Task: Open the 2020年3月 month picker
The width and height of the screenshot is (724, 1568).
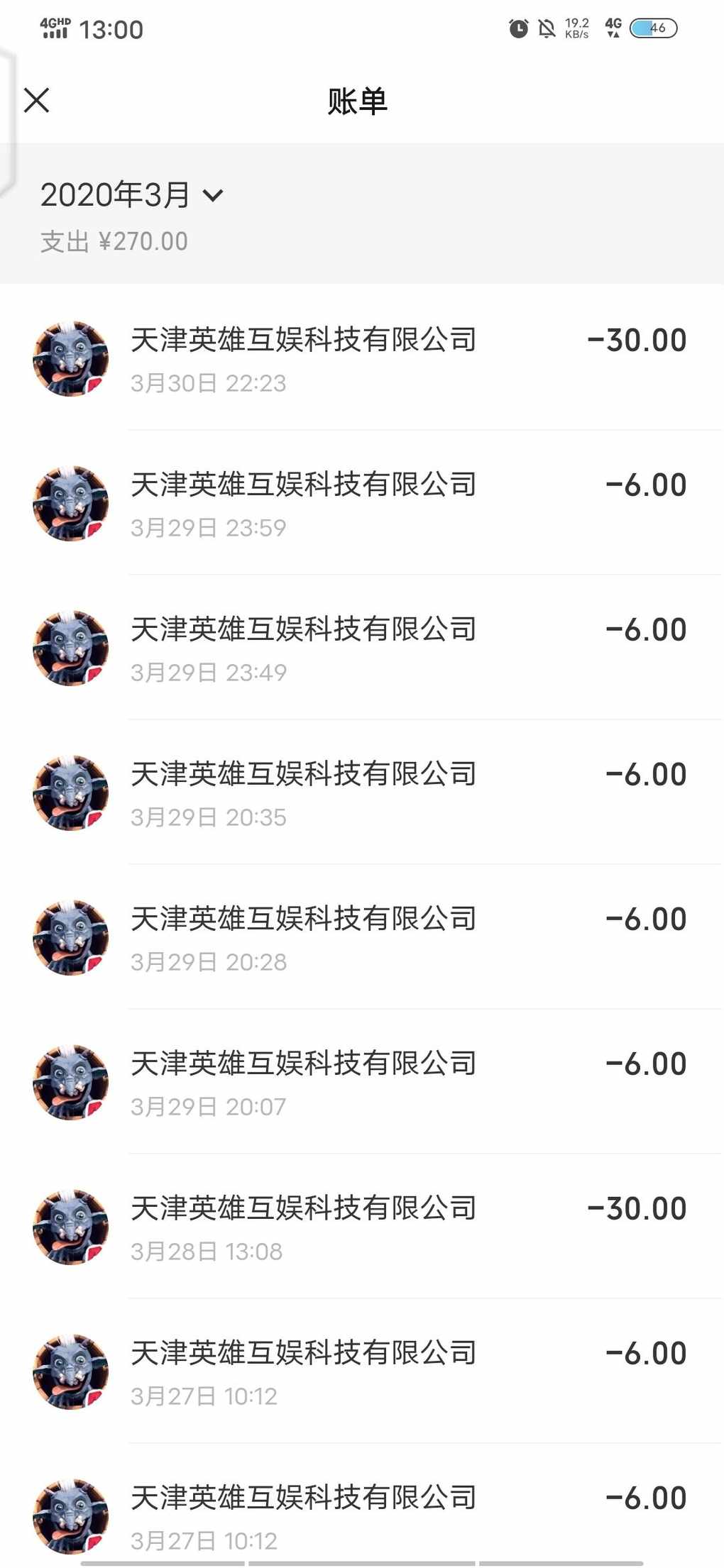Action: pos(132,194)
